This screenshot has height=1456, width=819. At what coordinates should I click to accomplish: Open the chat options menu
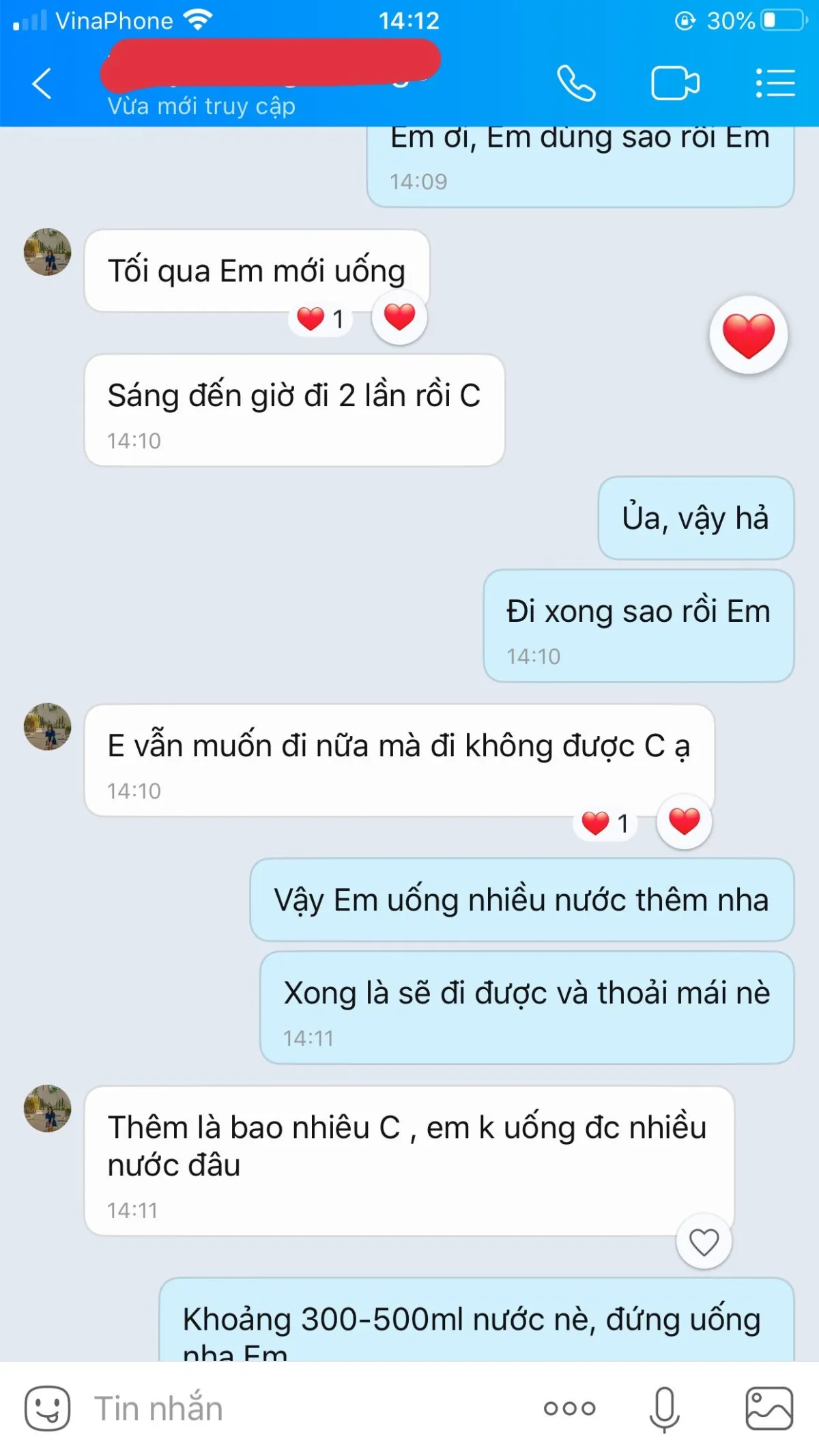[775, 83]
